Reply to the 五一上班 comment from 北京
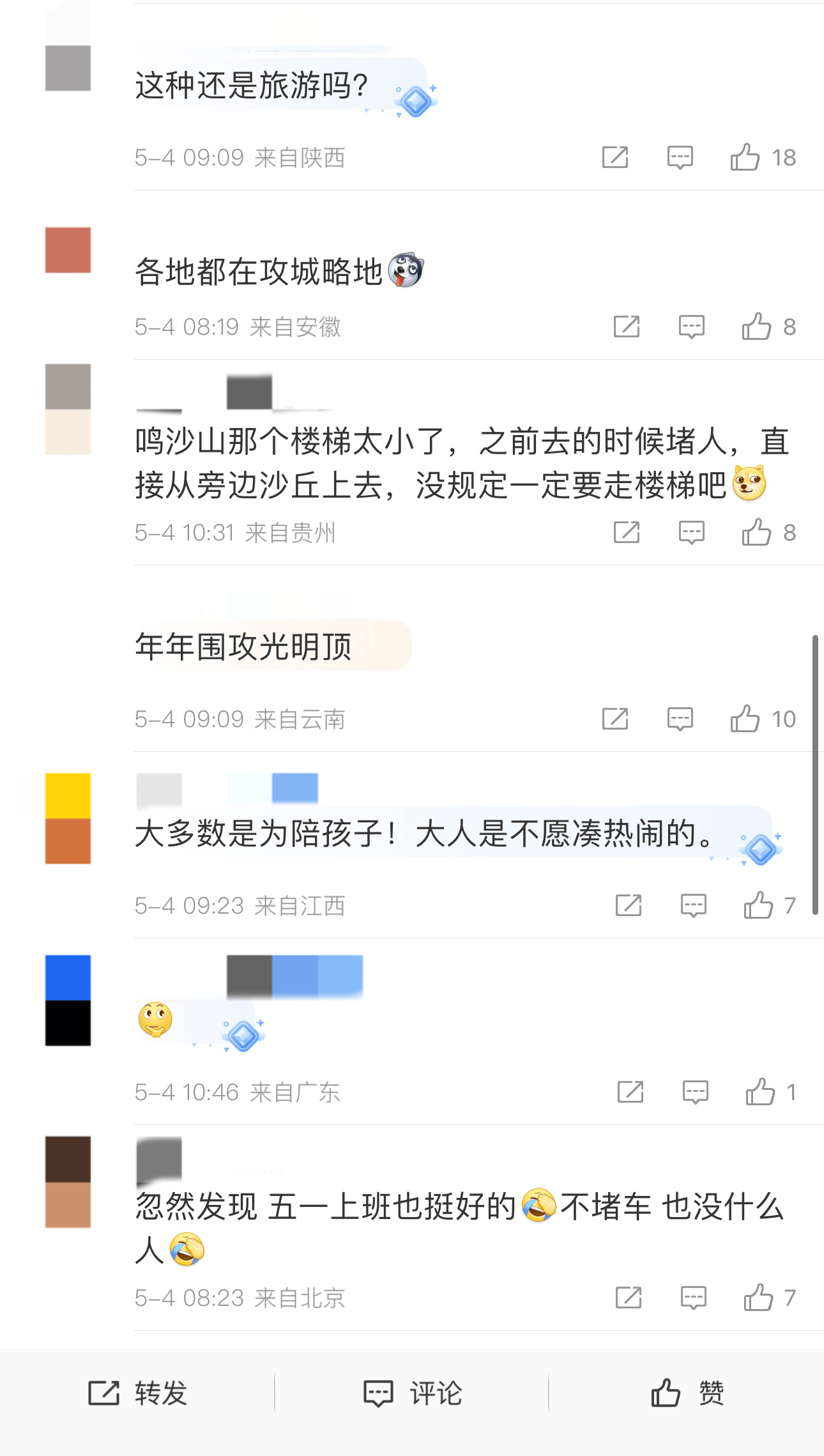This screenshot has height=1456, width=824. click(x=693, y=1298)
